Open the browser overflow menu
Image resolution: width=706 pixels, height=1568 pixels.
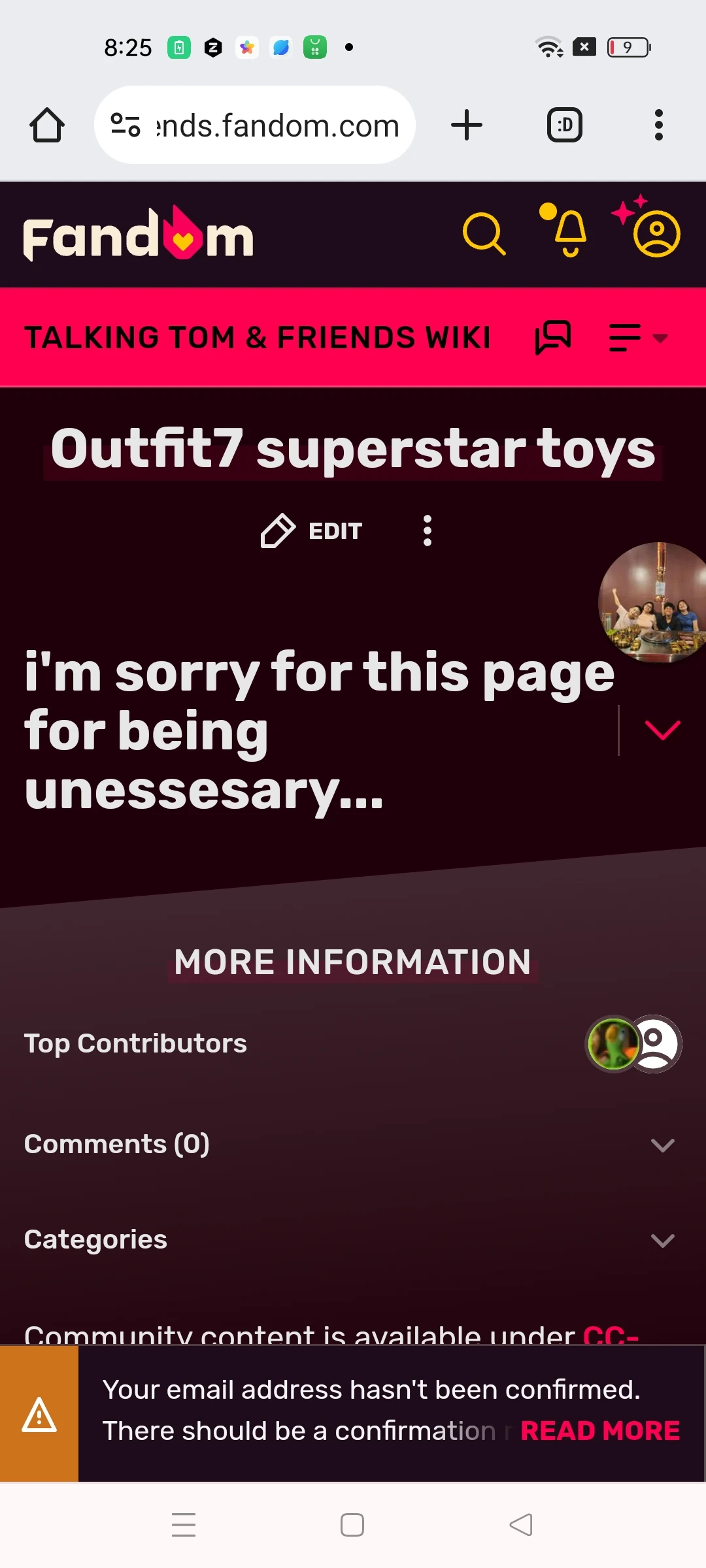pyautogui.click(x=658, y=124)
